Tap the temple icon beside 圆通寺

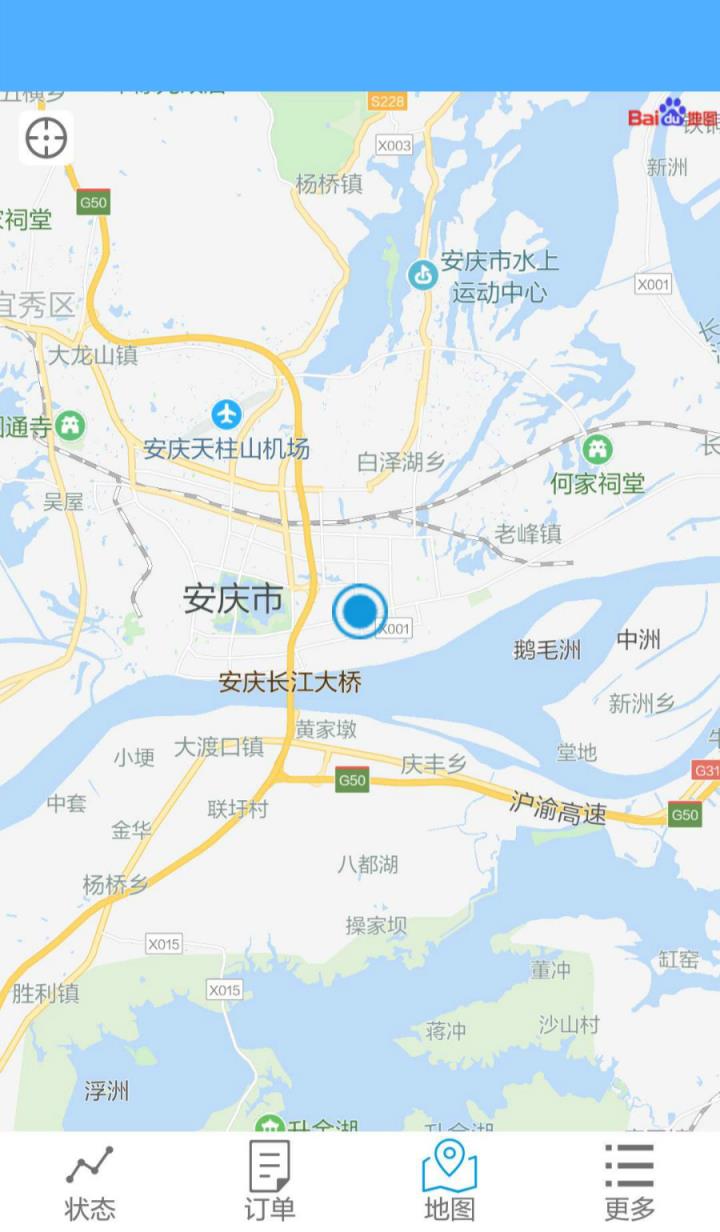(x=66, y=423)
